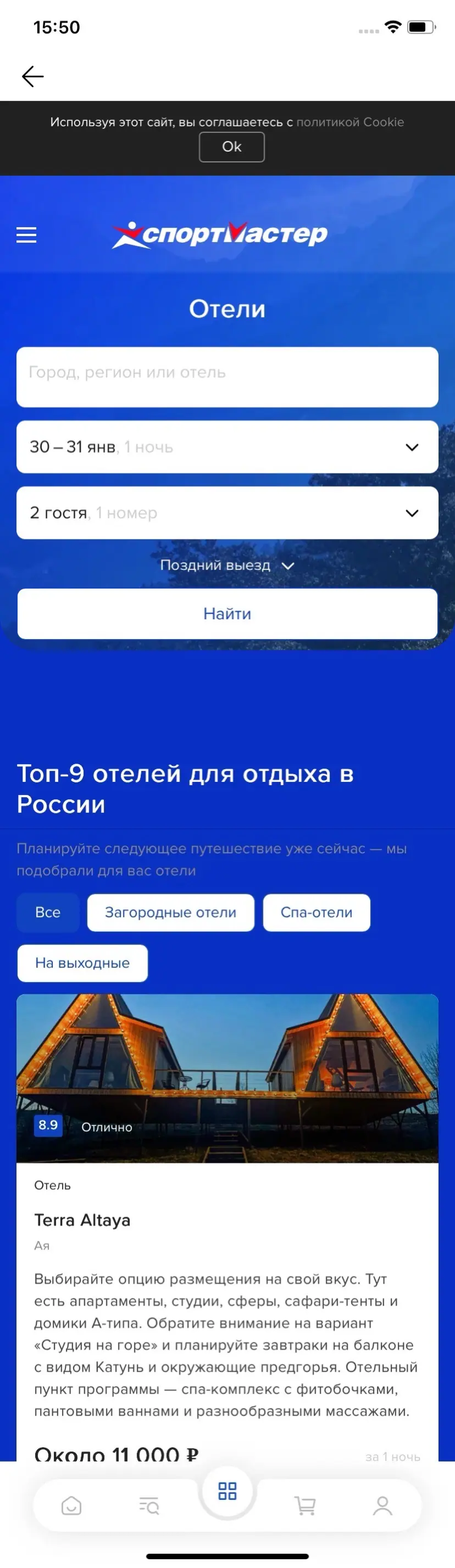Expand the Поздний выезд option
Screen dimensions: 455x1568
[227, 565]
